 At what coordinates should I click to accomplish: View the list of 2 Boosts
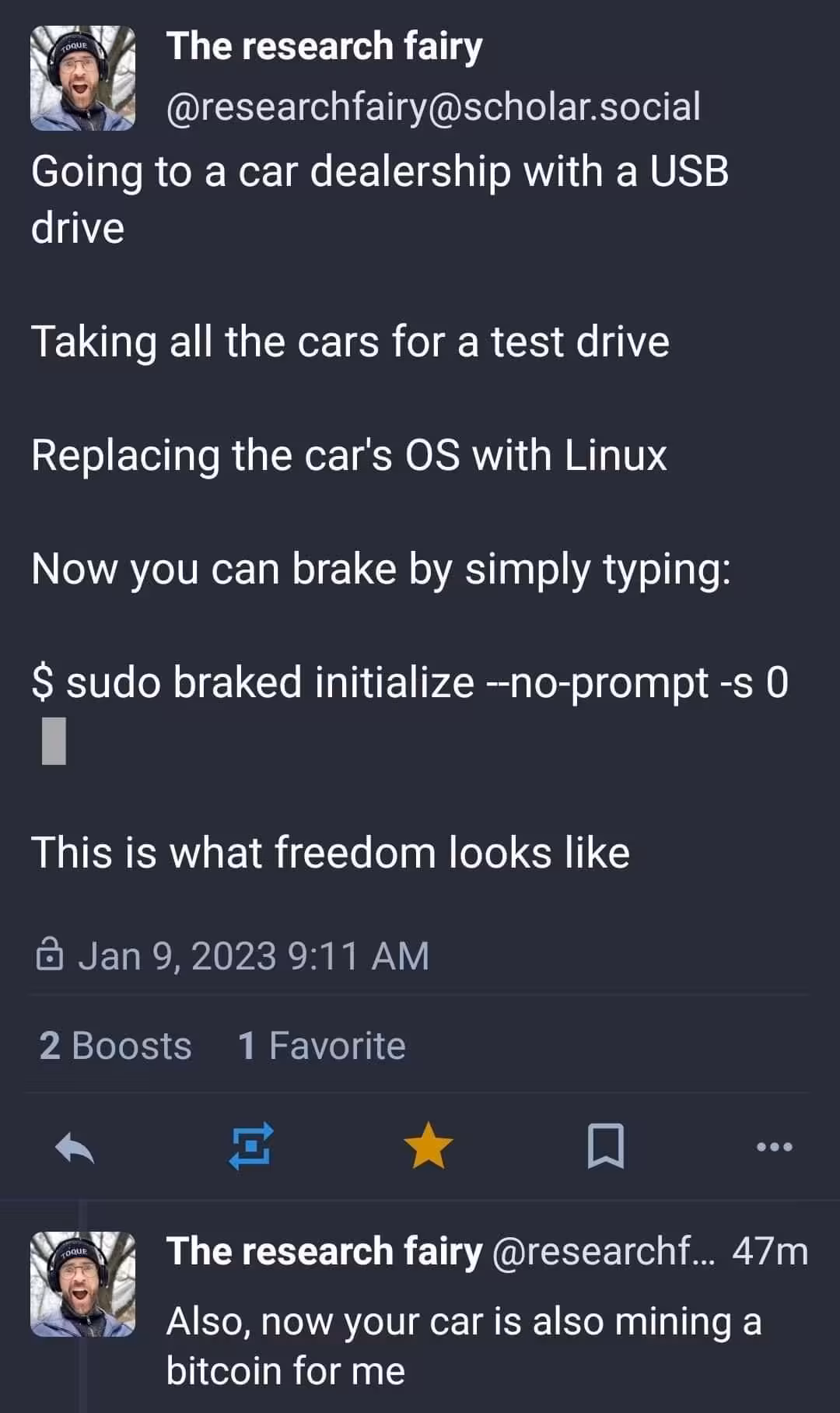pyautogui.click(x=115, y=1046)
